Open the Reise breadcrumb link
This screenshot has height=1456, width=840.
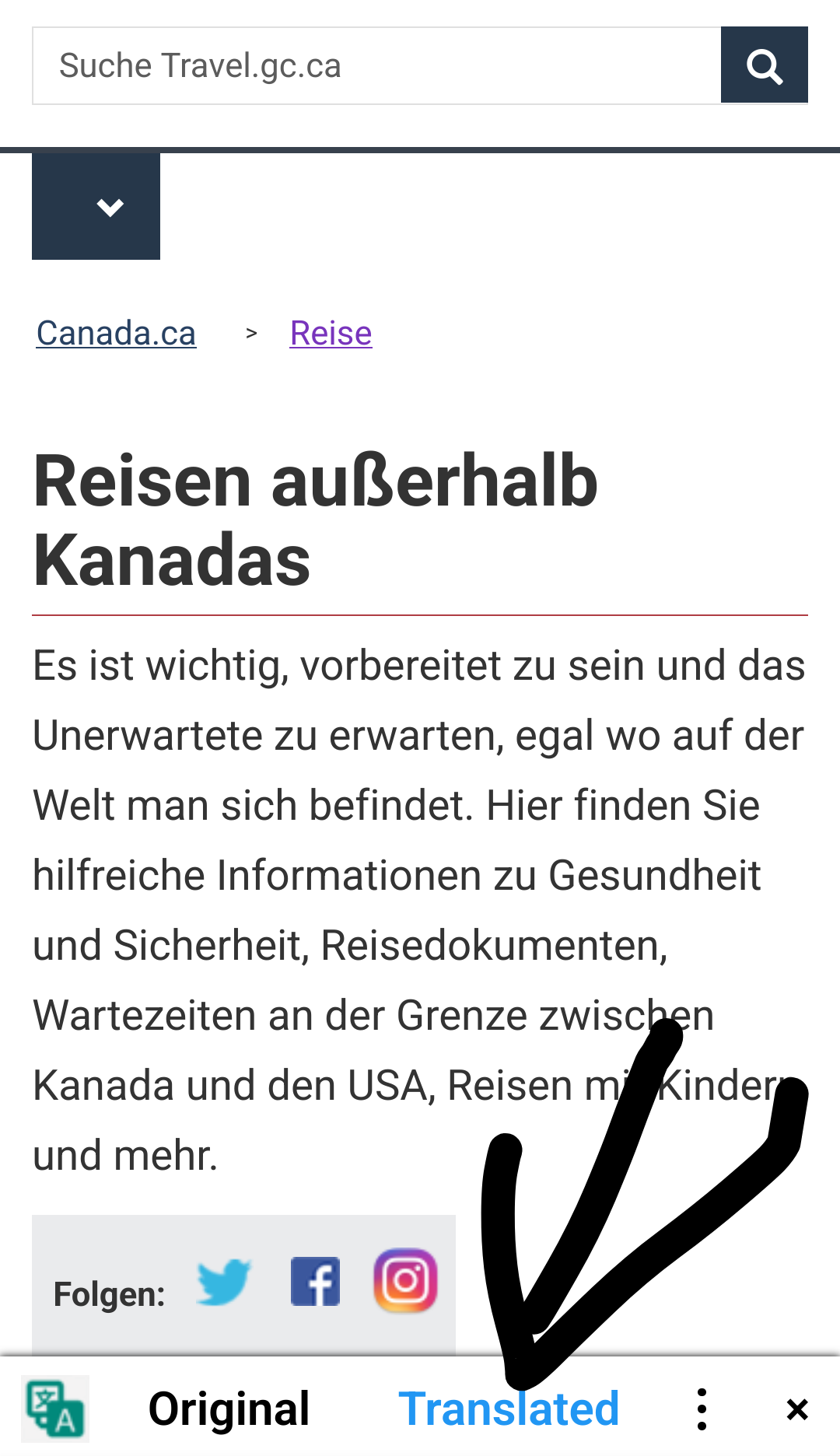click(x=331, y=334)
